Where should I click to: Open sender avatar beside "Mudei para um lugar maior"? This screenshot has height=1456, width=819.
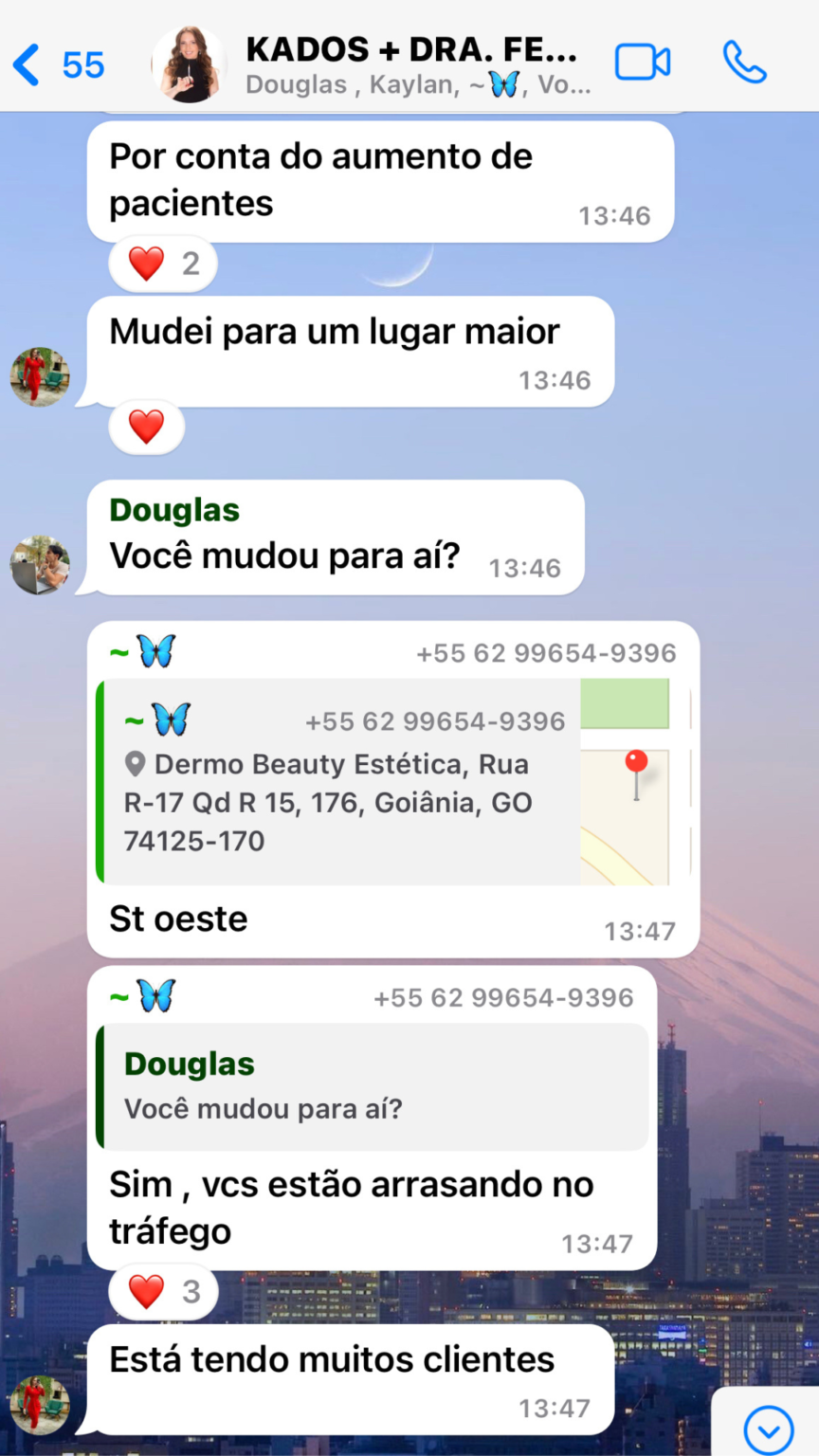[x=40, y=376]
